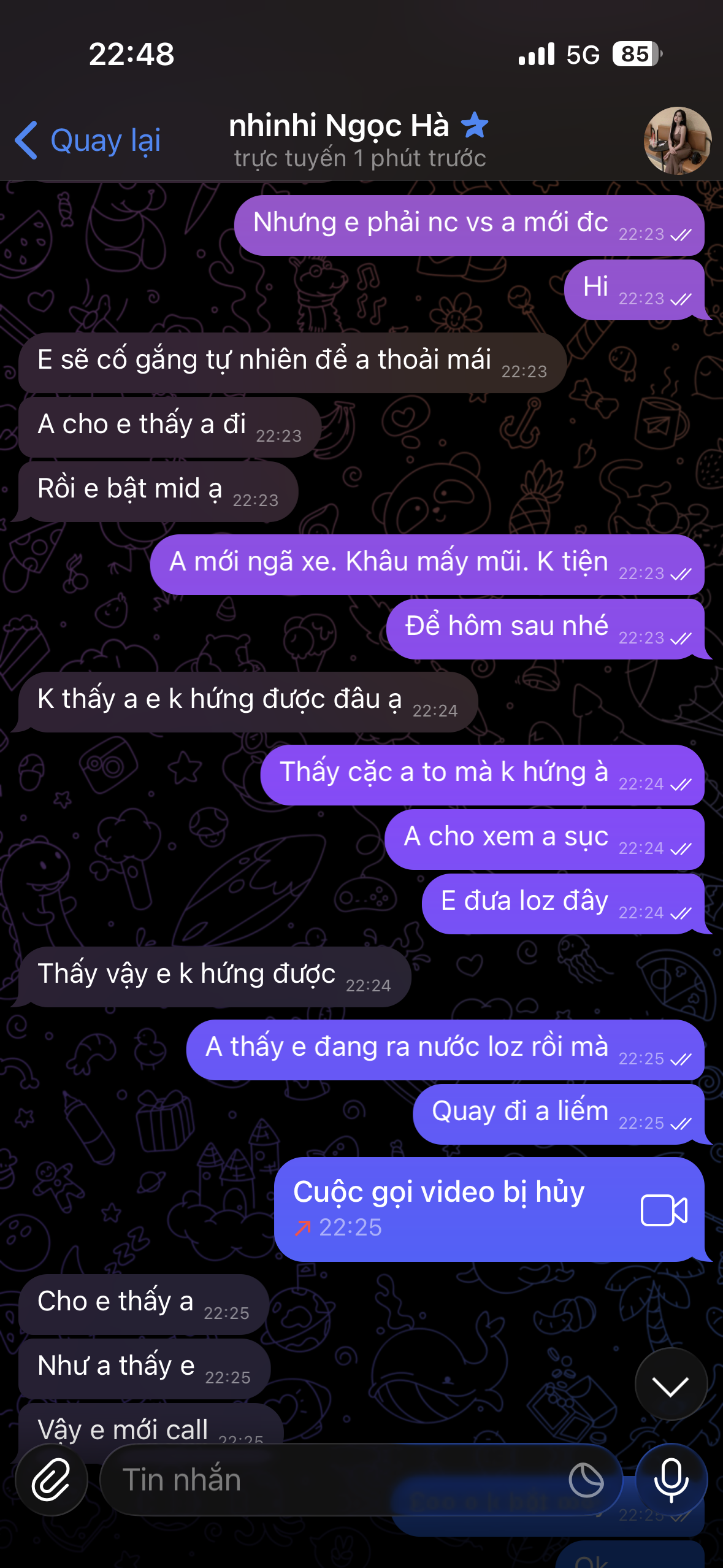The width and height of the screenshot is (723, 1568).
Task: Open the contact's profile photo
Action: 676,141
